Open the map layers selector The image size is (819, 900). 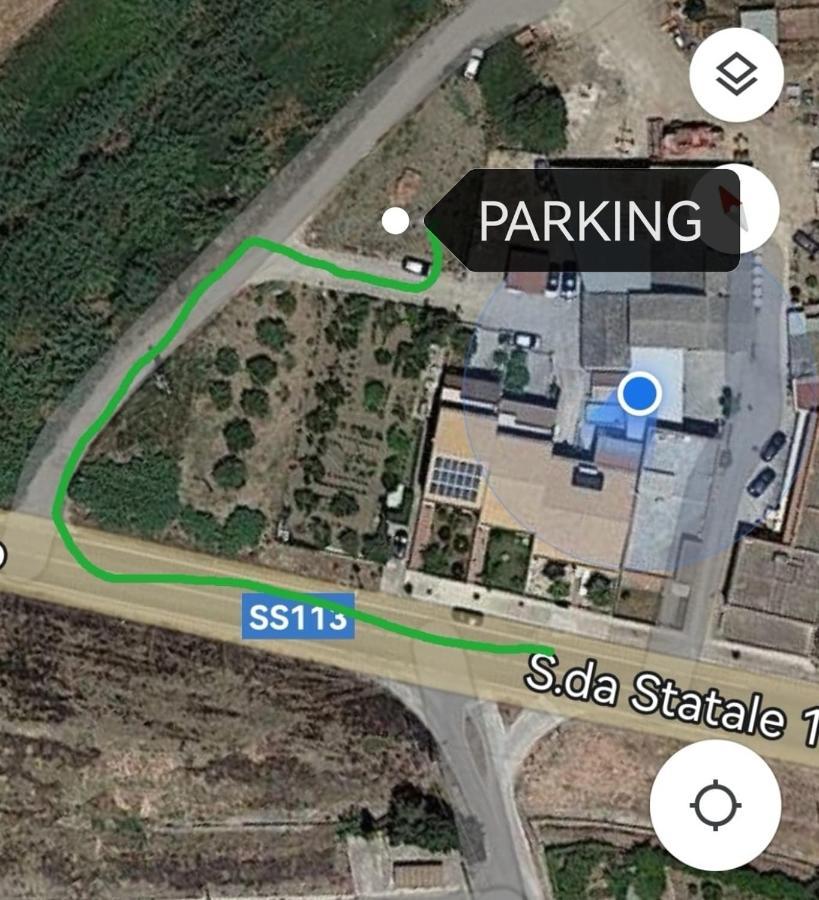[x=736, y=75]
